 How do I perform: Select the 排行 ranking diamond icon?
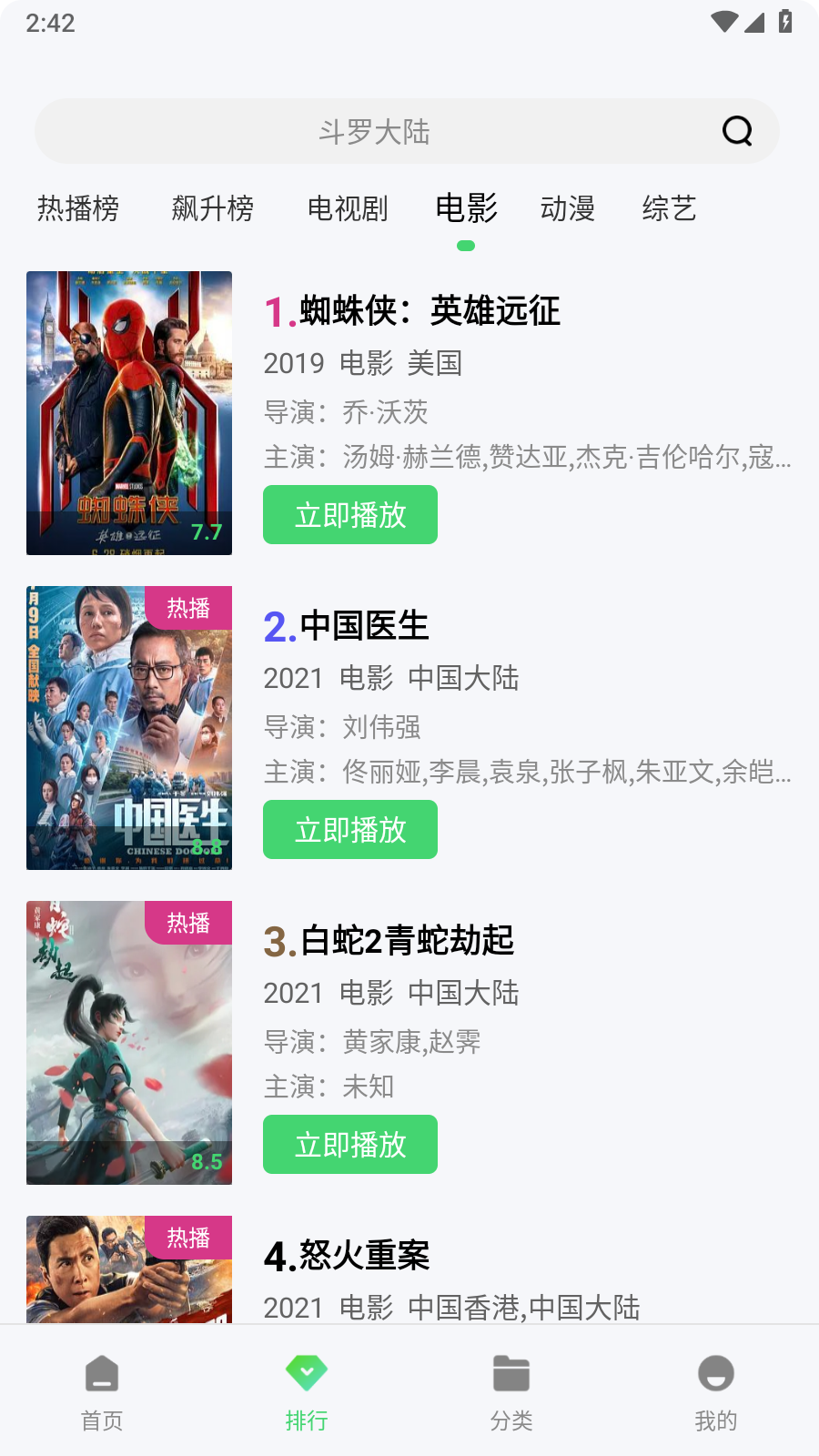coord(307,1374)
